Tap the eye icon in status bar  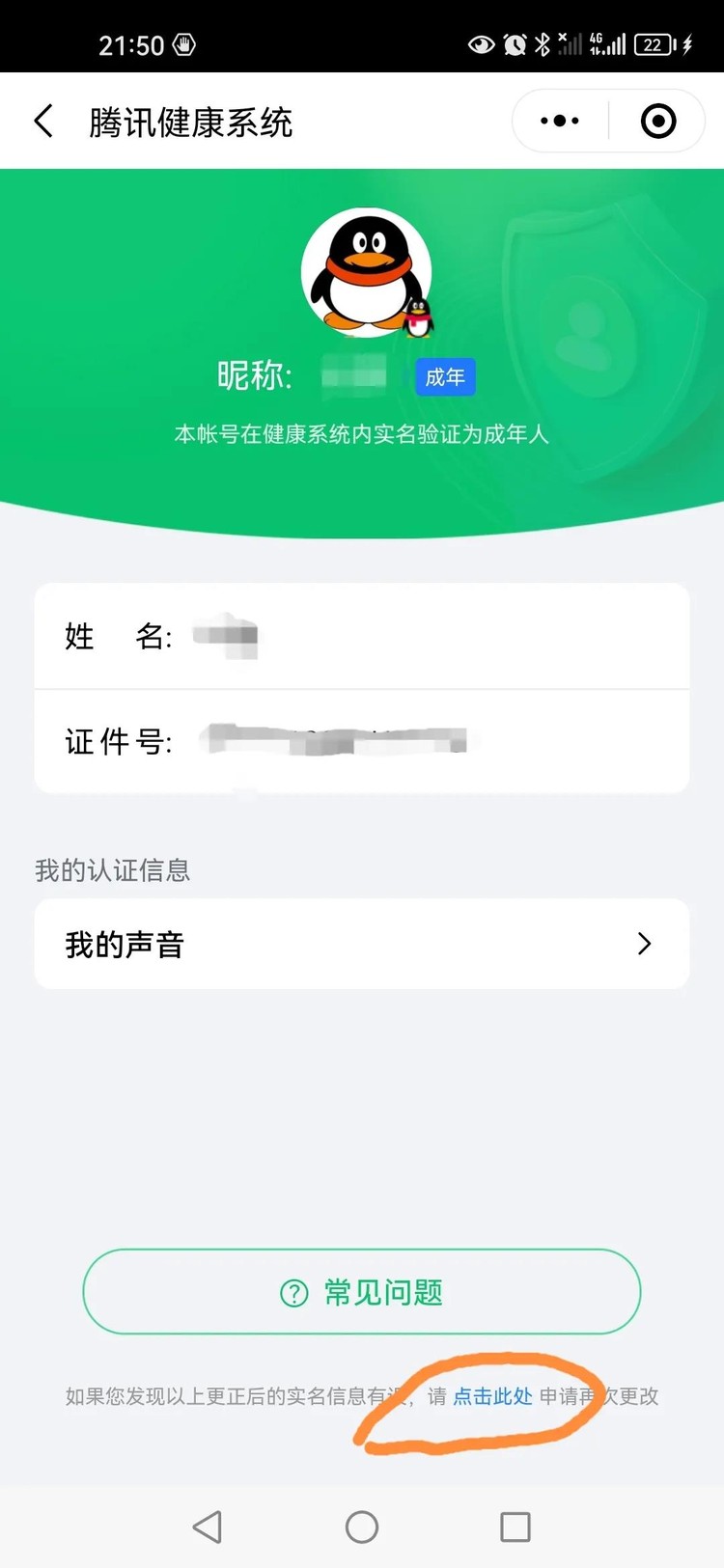coord(480,44)
